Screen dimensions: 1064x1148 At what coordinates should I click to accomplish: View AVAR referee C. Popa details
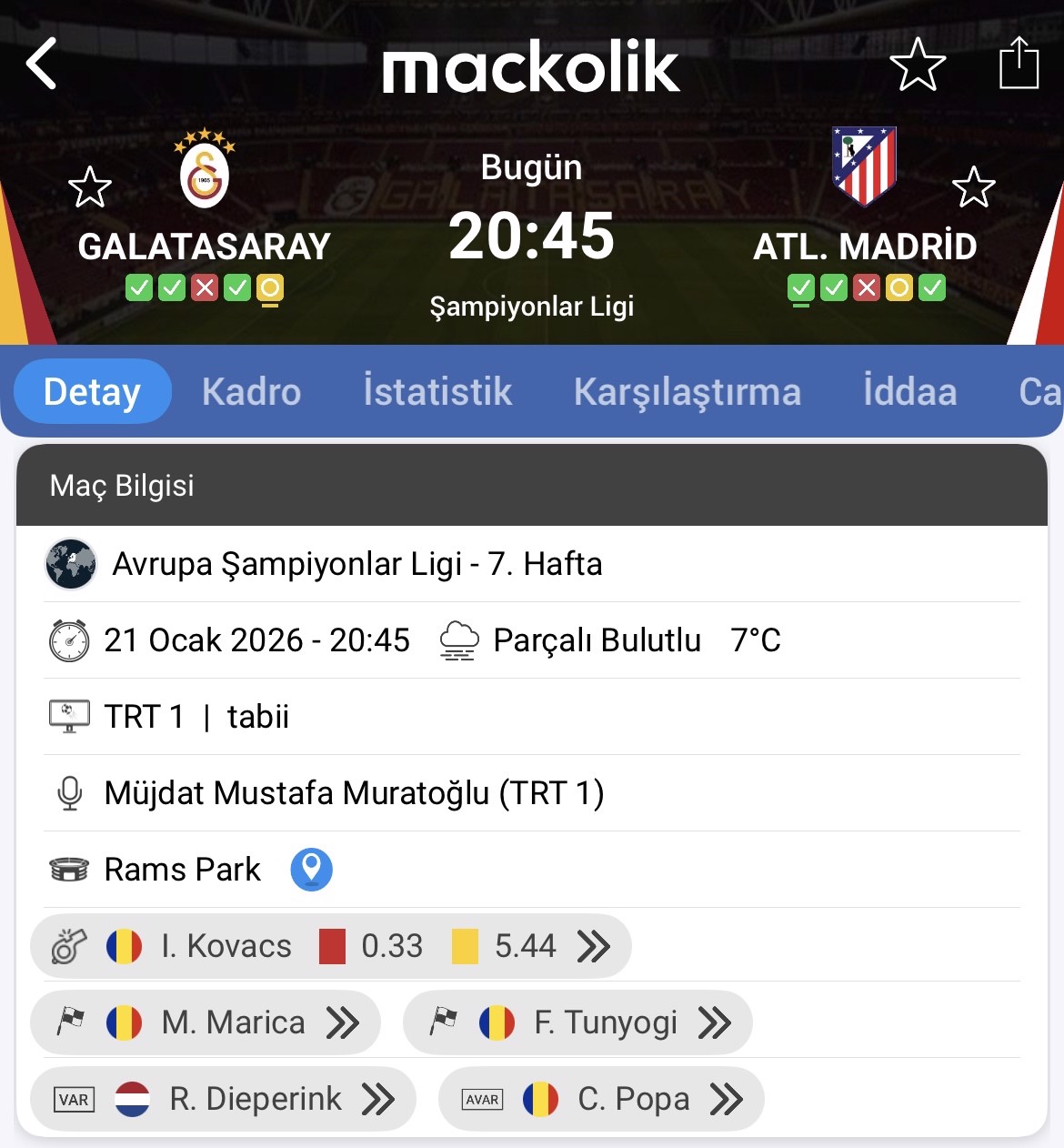(601, 1099)
